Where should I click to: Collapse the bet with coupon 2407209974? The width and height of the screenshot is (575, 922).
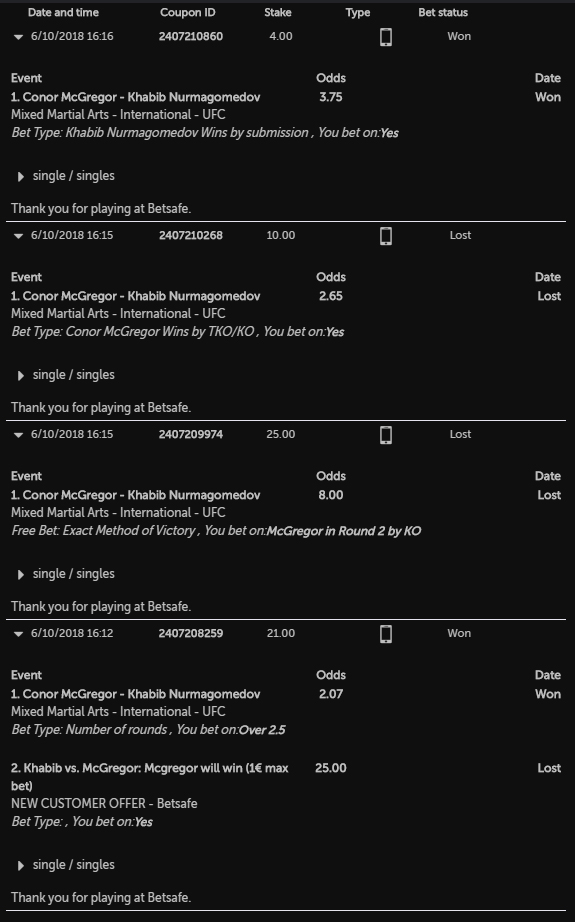tap(18, 435)
